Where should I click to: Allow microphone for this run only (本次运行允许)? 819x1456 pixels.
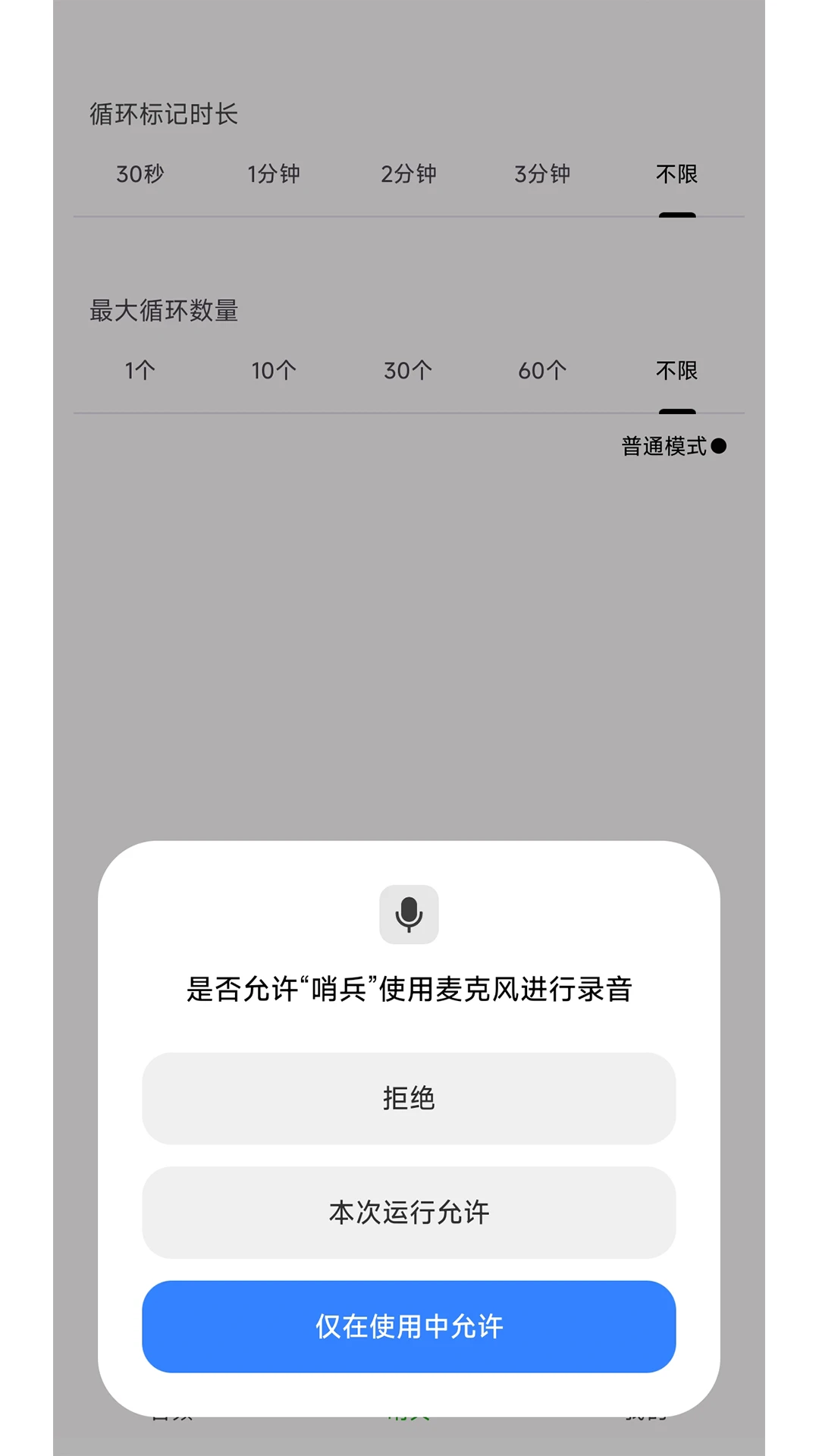(409, 1213)
